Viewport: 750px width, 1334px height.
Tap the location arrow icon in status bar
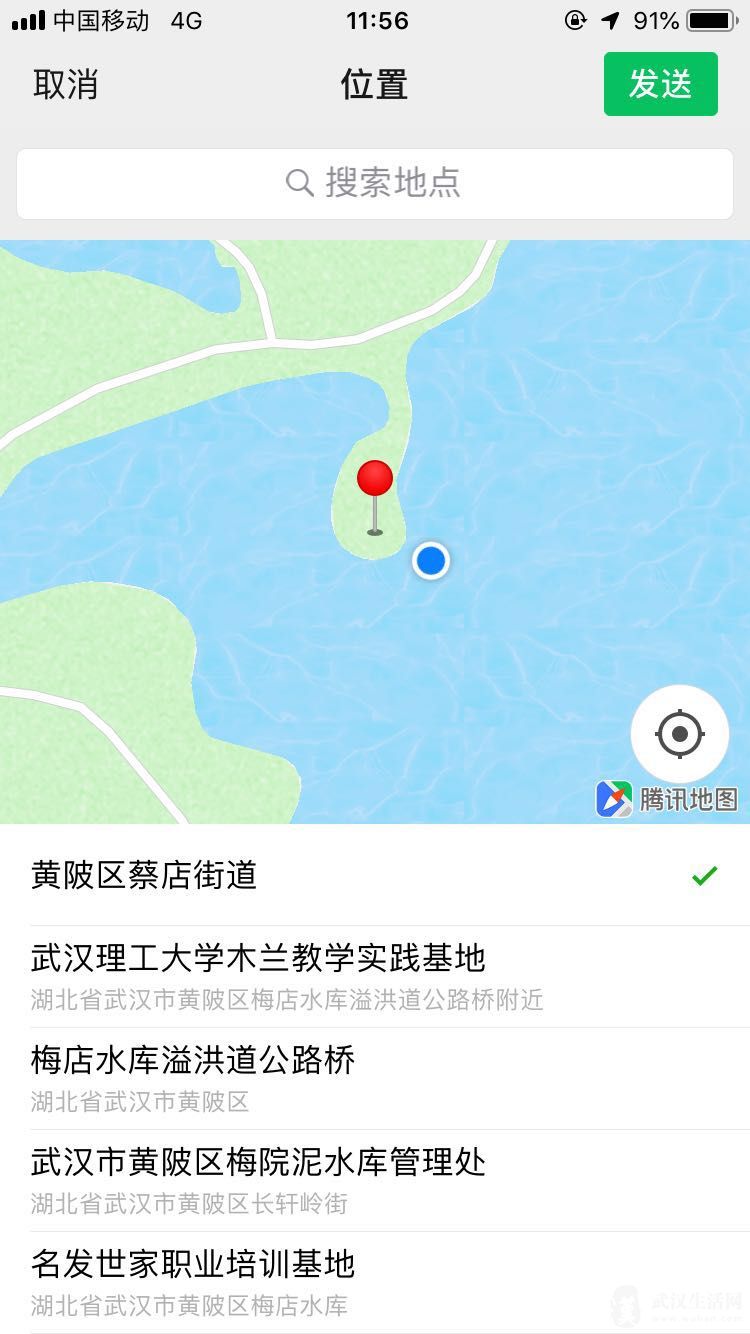click(610, 20)
